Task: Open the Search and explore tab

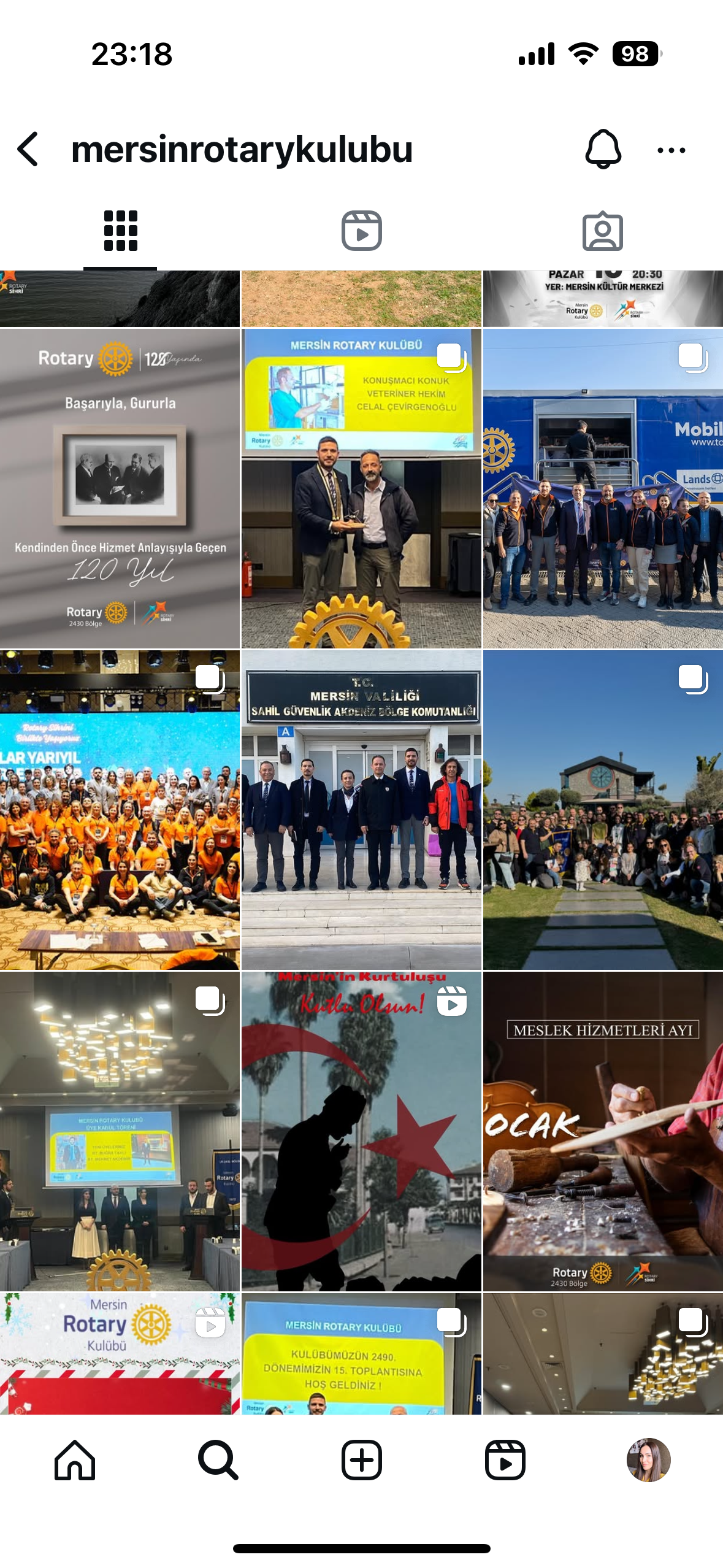Action: pyautogui.click(x=218, y=1460)
